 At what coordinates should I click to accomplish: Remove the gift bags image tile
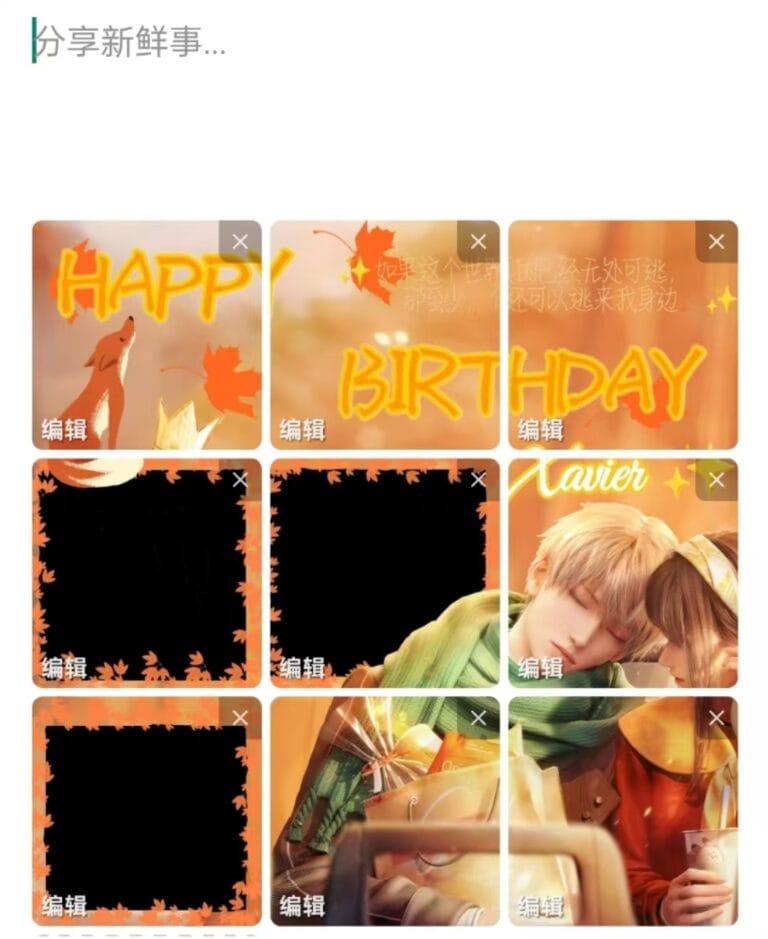point(478,718)
